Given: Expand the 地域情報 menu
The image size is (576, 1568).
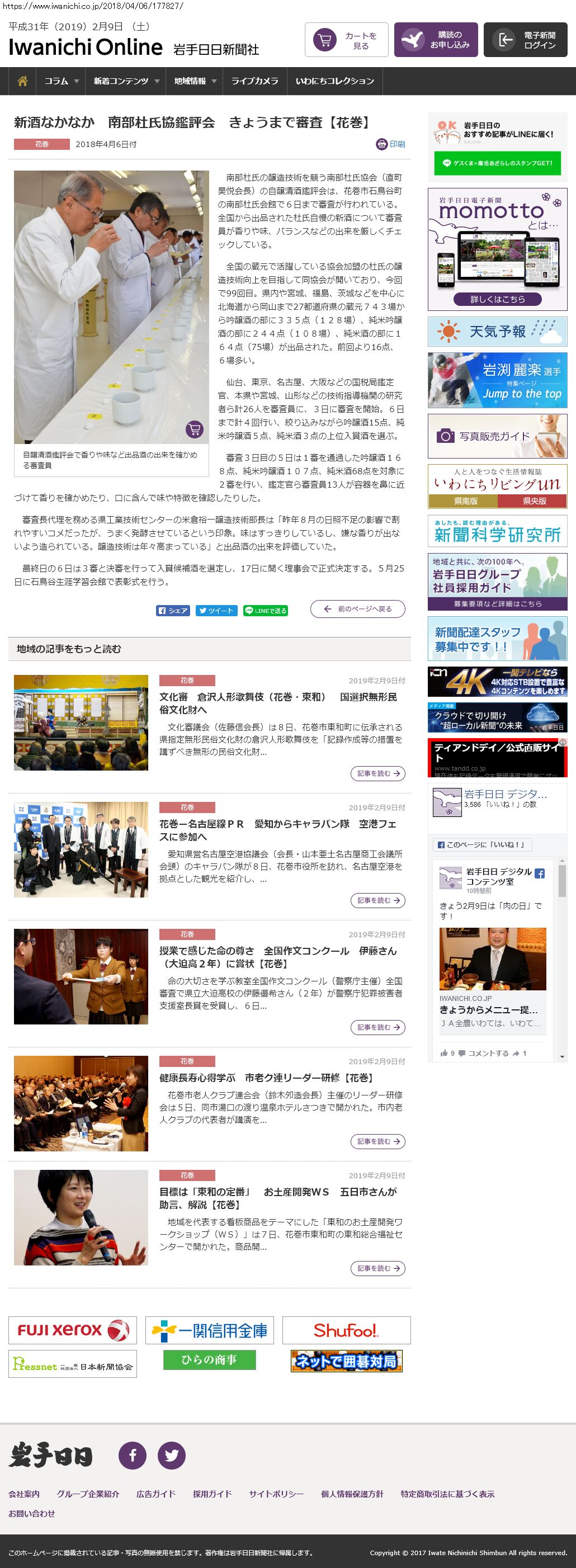Looking at the screenshot, I should click(x=194, y=81).
